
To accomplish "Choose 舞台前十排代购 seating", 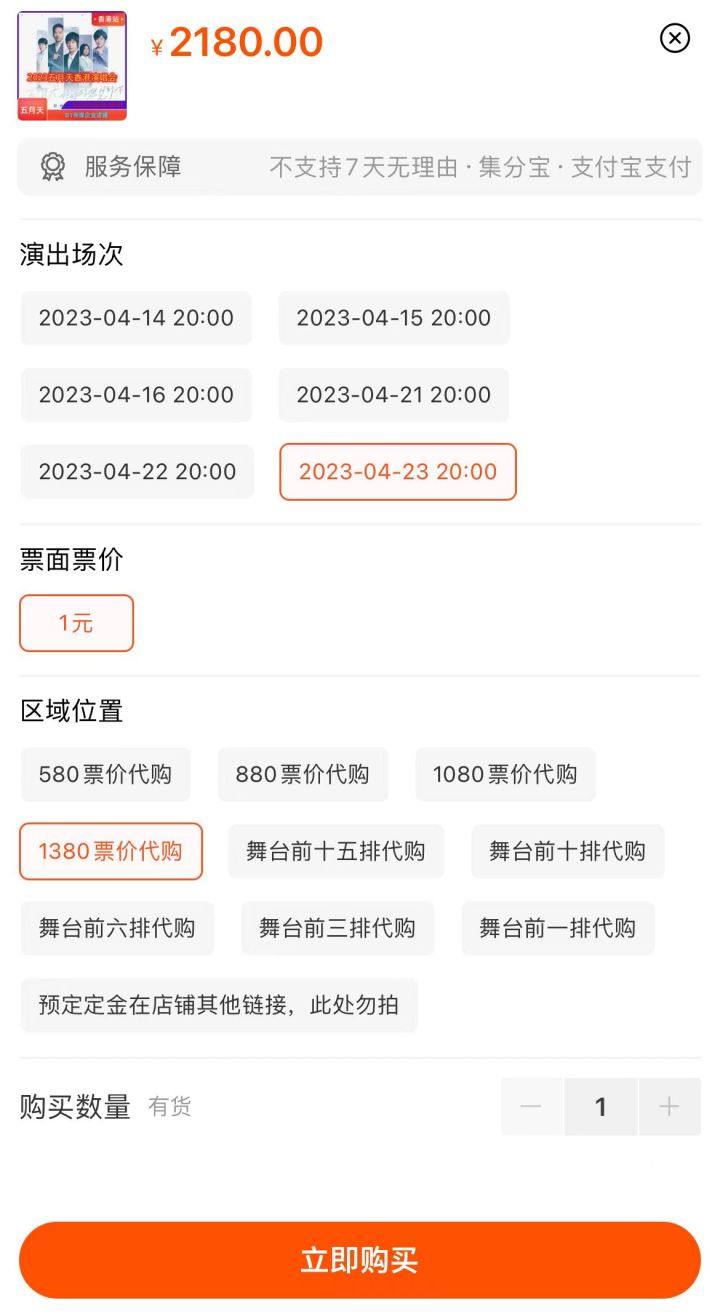I will pos(567,851).
